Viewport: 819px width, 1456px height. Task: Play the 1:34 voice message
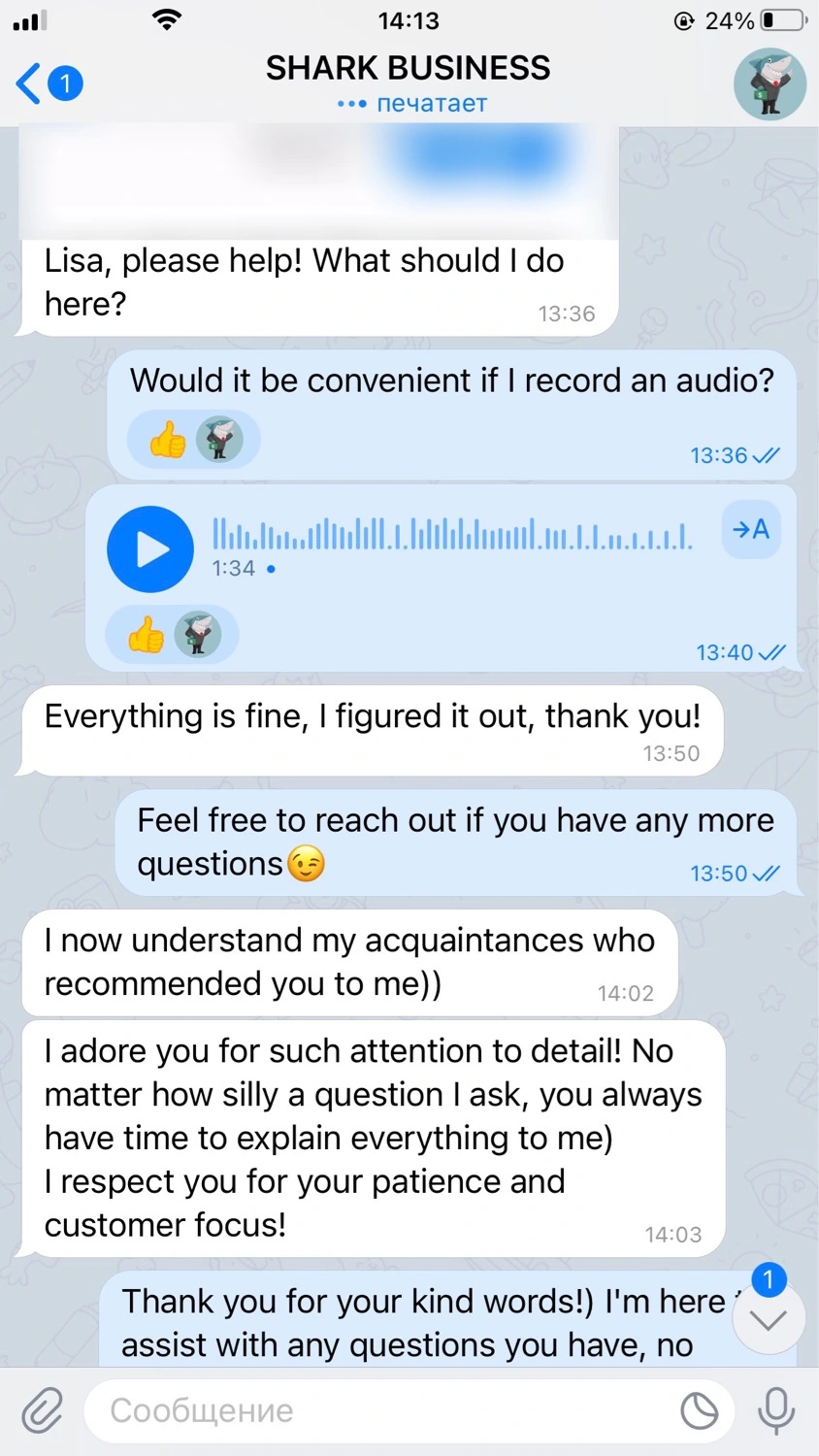(150, 549)
